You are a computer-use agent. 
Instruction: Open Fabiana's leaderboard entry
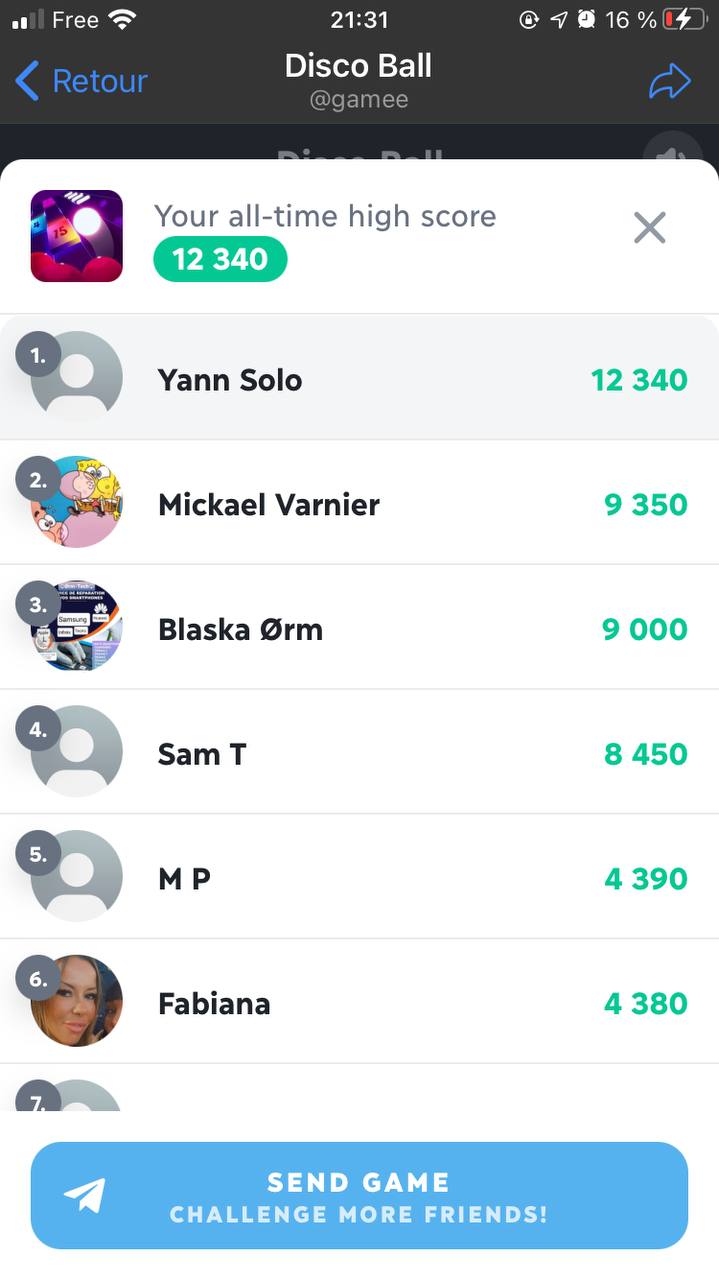[x=359, y=1003]
